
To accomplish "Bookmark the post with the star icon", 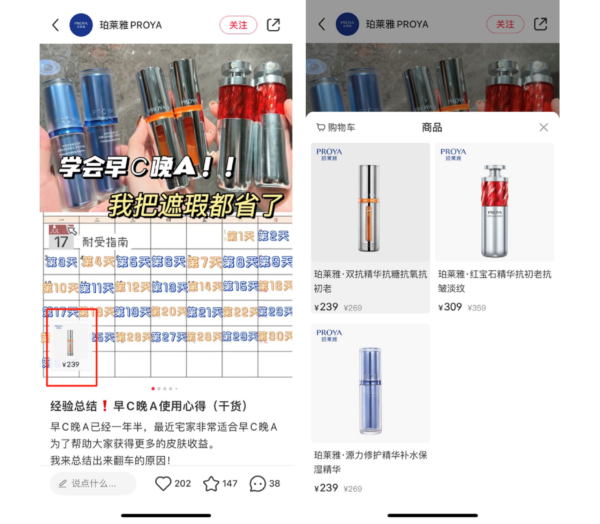I will [211, 484].
